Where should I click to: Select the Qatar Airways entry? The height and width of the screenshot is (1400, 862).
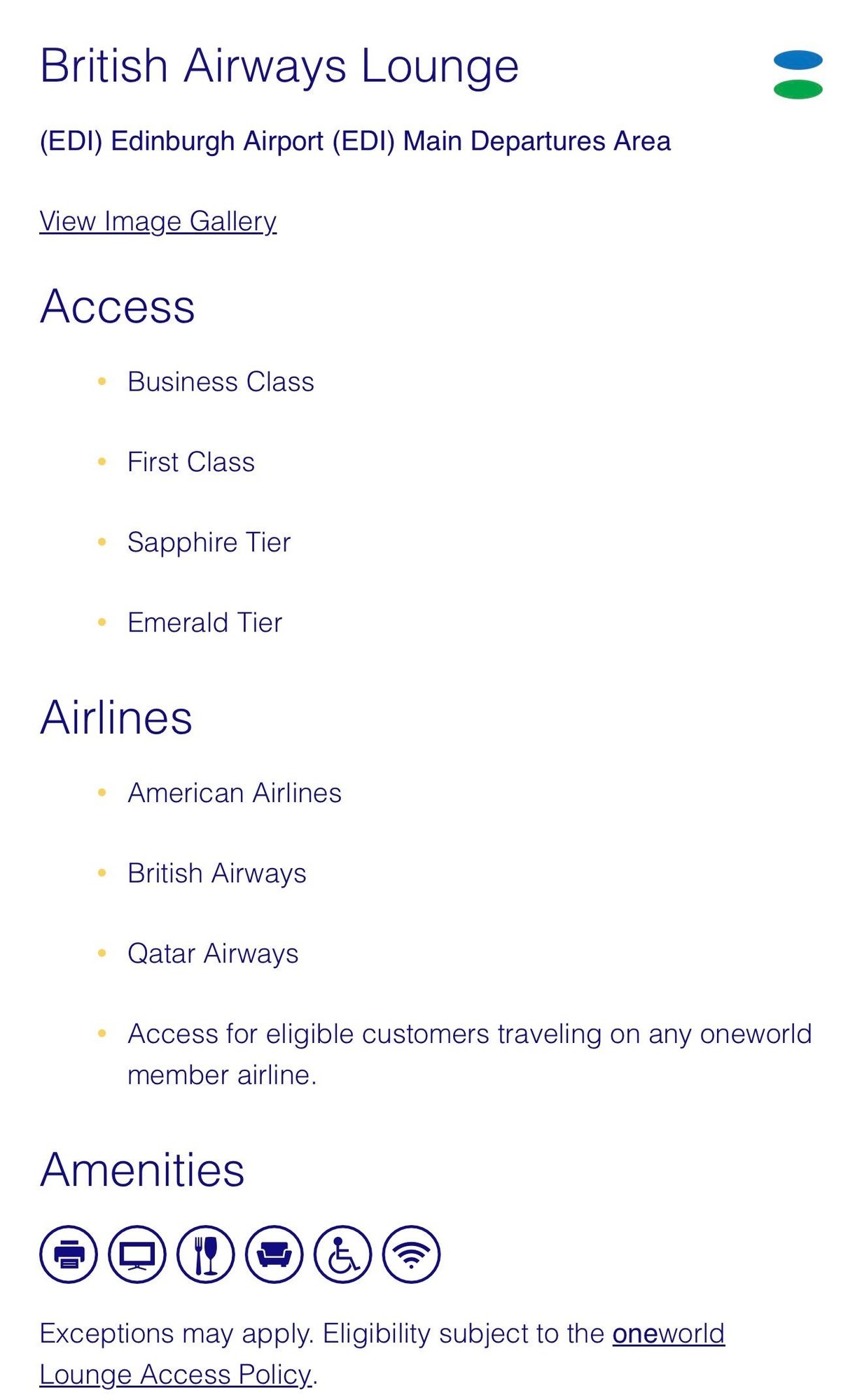pyautogui.click(x=213, y=952)
